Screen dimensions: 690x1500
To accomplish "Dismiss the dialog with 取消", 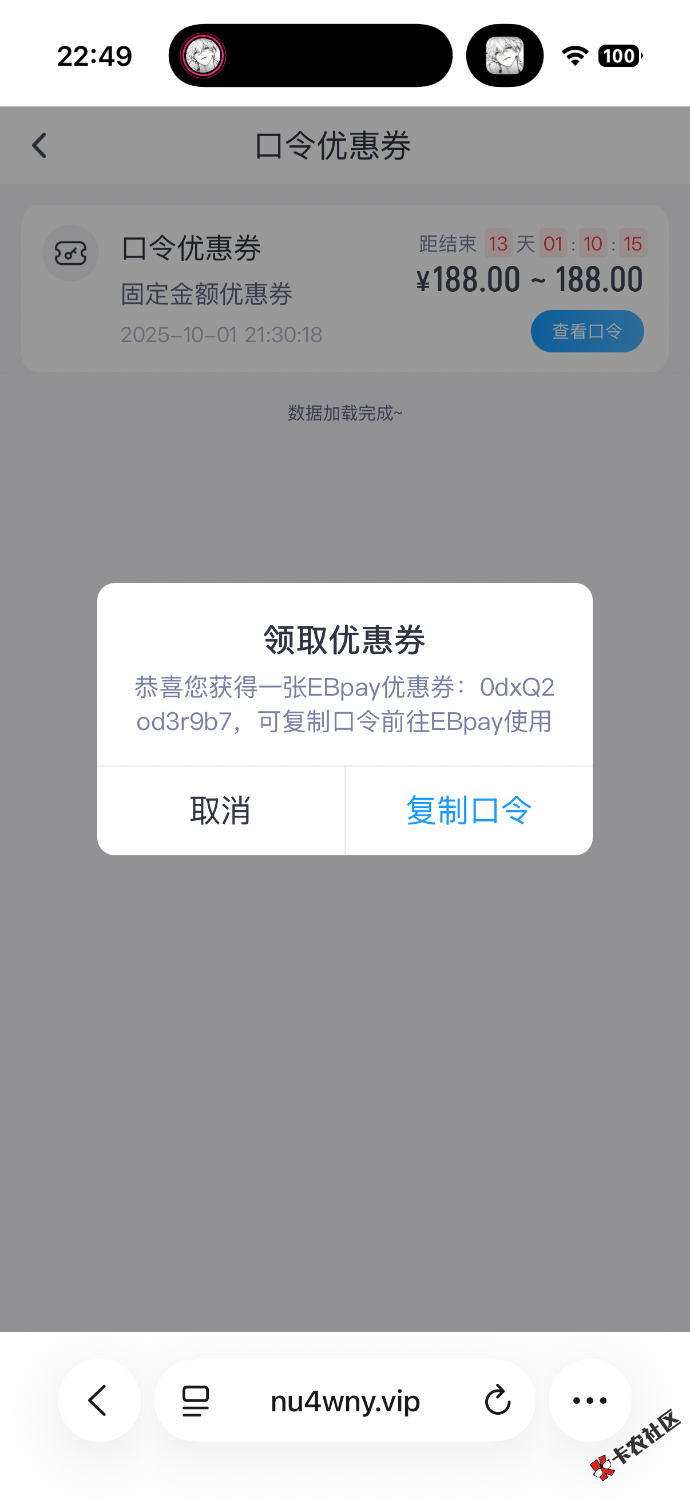I will pyautogui.click(x=220, y=810).
